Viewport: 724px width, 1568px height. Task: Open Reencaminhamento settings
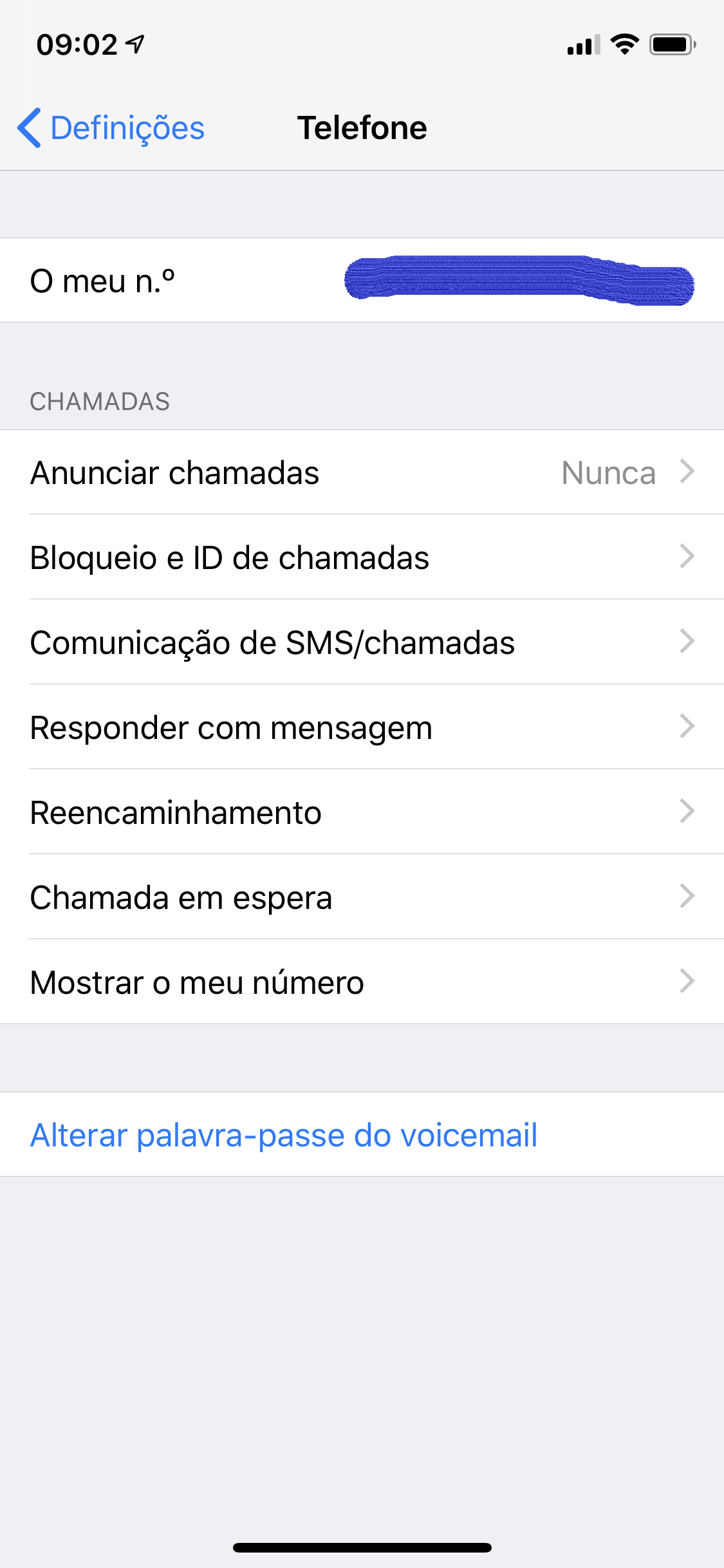(x=362, y=812)
